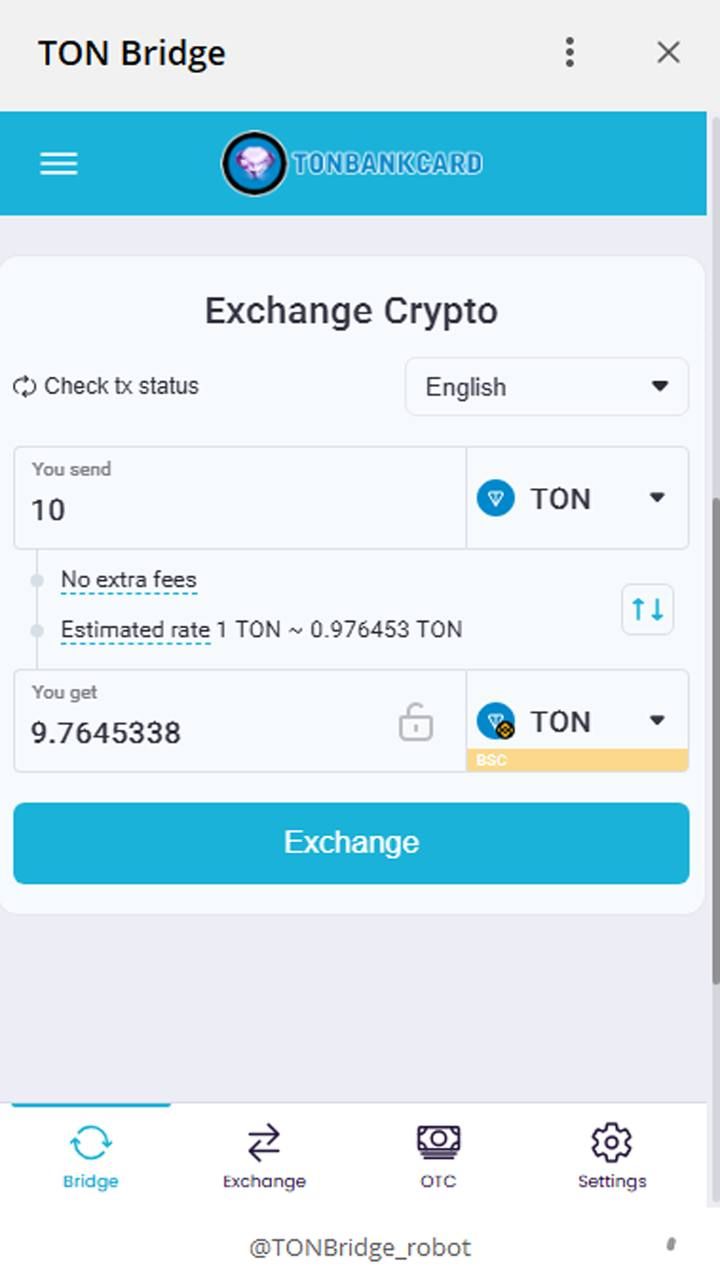Switch to the Exchange tab
This screenshot has height=1280, width=720.
tap(264, 1155)
